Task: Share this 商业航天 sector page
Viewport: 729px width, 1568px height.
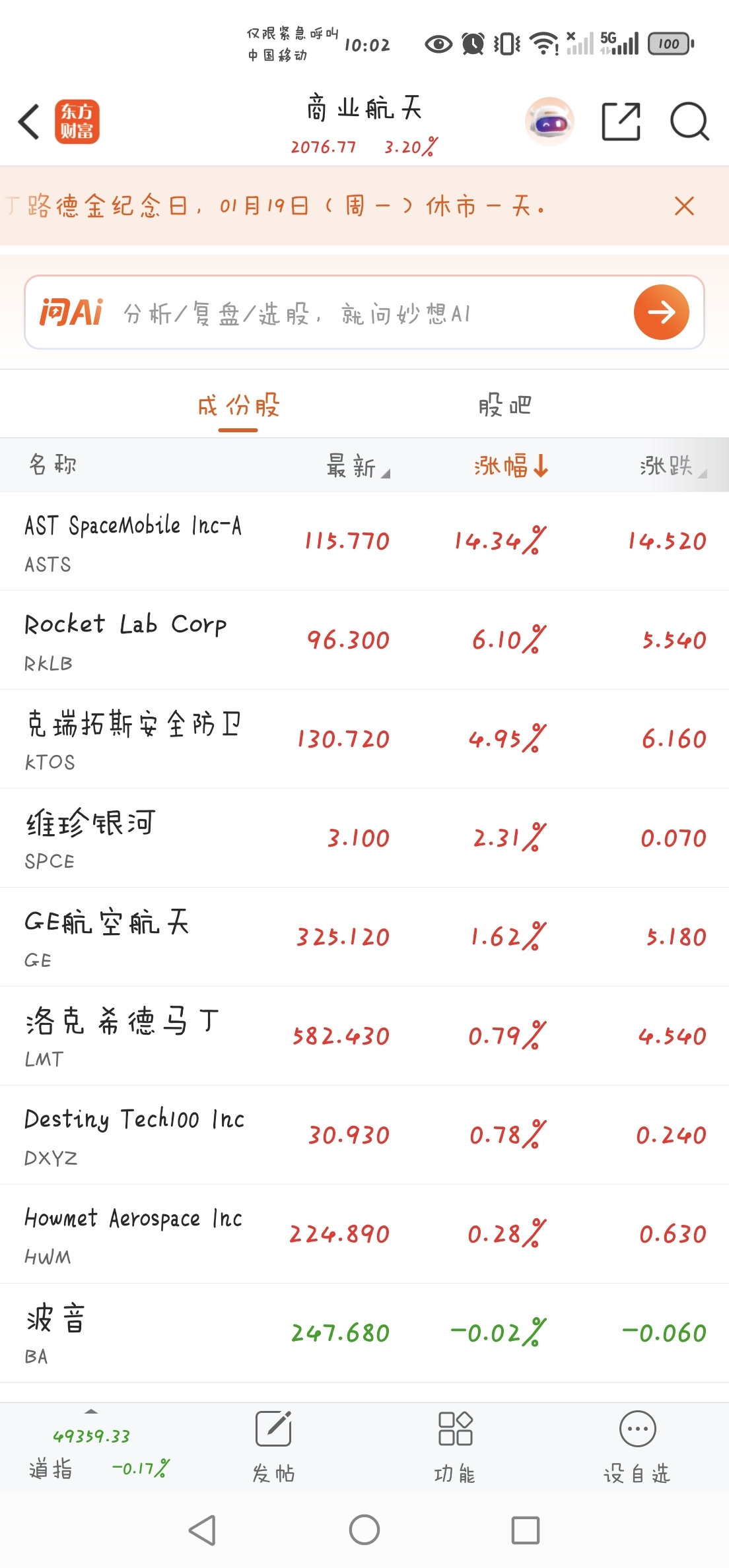Action: click(x=621, y=122)
